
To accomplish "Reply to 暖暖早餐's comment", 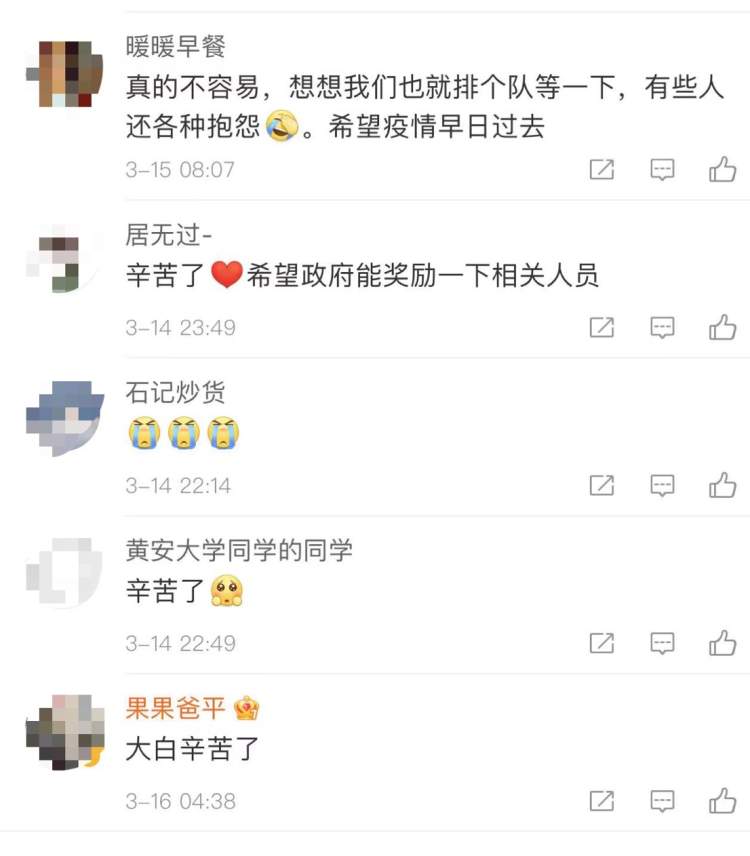I will (x=662, y=169).
